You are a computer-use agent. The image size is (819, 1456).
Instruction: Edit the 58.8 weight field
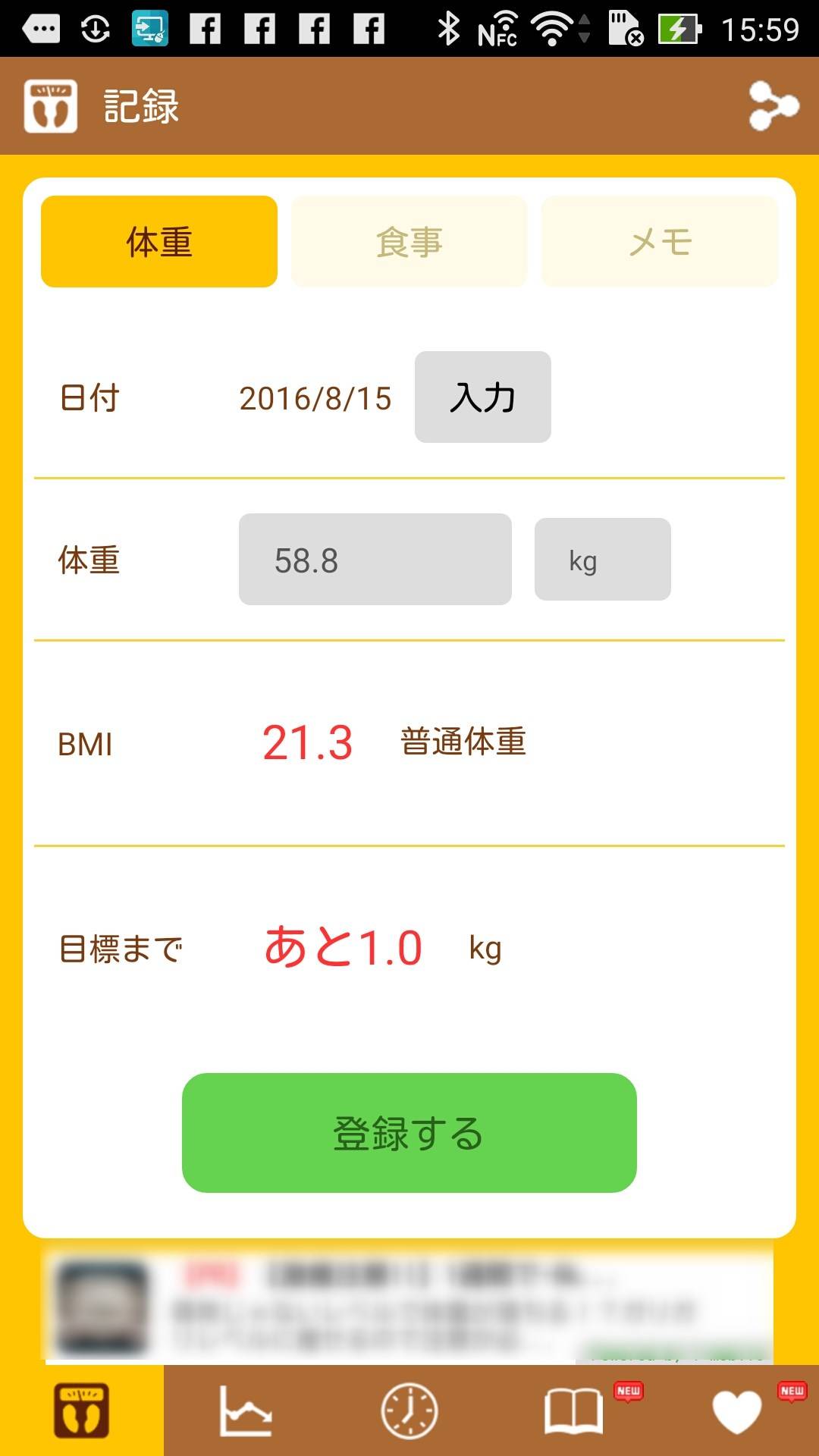(x=375, y=560)
